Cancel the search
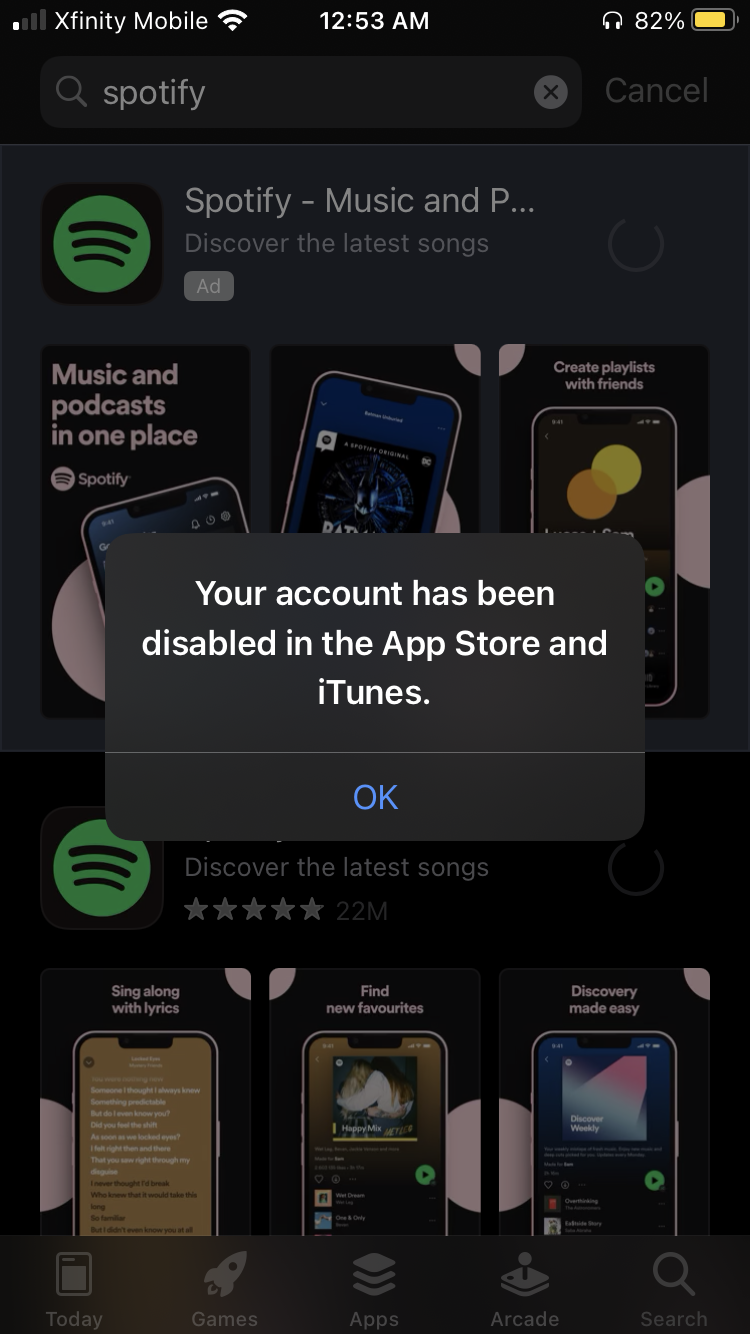The width and height of the screenshot is (750, 1334). (656, 91)
